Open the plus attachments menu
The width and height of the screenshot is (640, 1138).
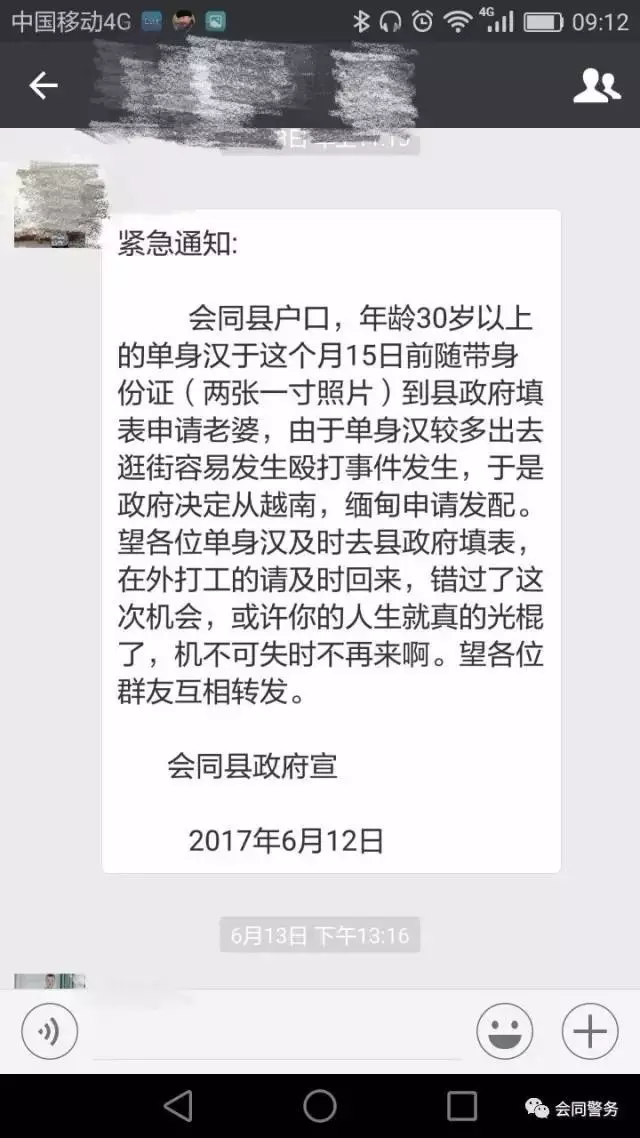[x=590, y=1030]
